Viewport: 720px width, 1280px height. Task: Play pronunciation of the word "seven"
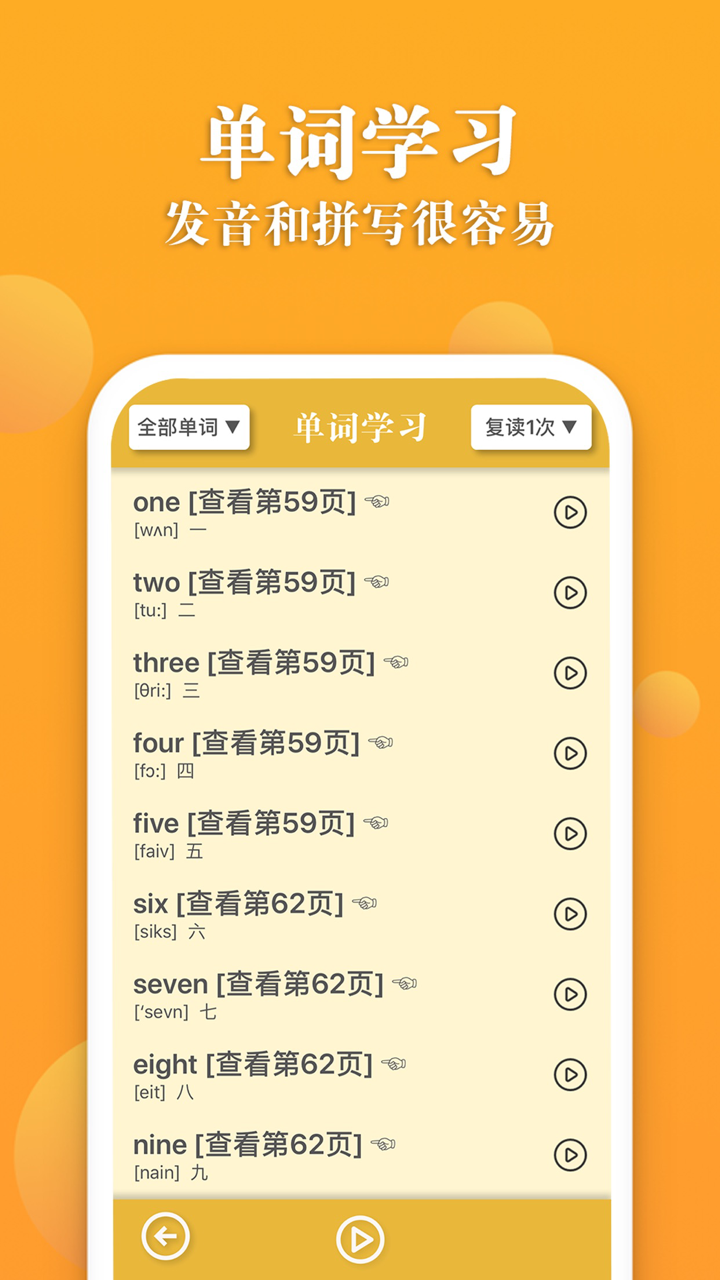570,995
